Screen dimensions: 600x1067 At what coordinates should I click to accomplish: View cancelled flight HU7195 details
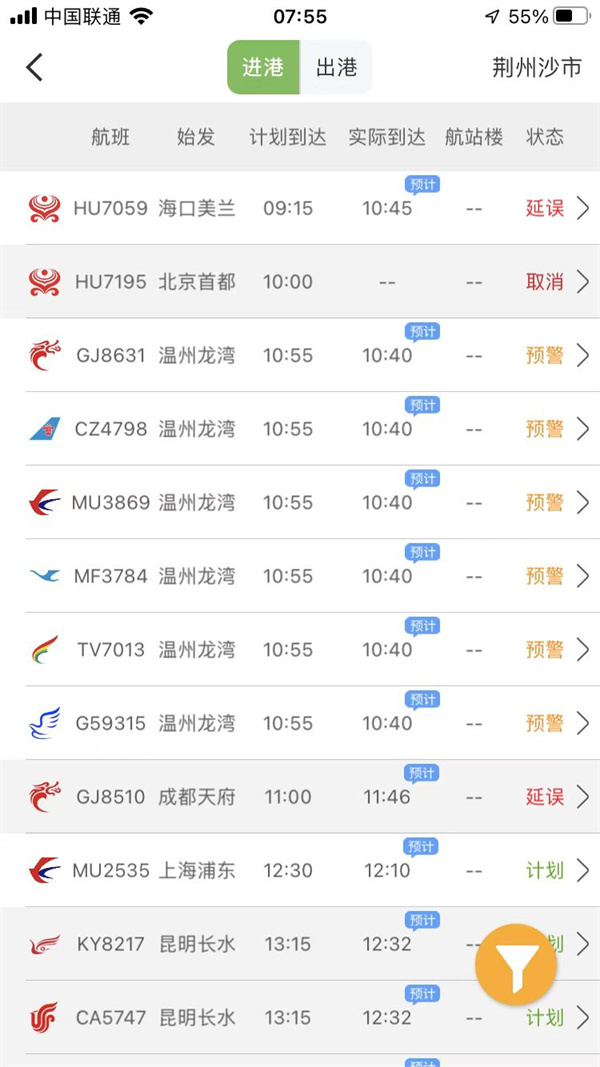point(300,282)
